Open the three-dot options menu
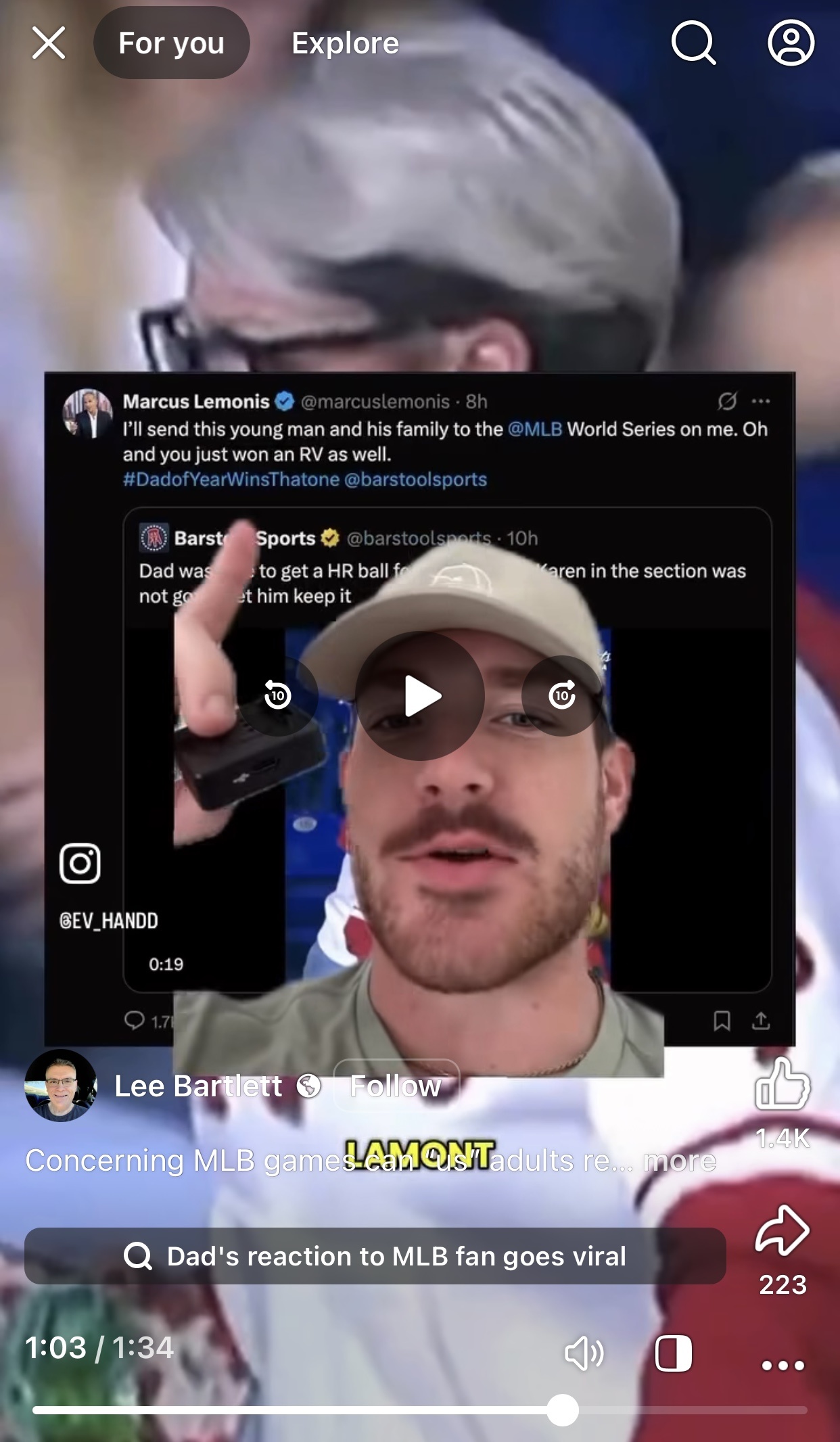This screenshot has height=1442, width=840. [783, 1365]
